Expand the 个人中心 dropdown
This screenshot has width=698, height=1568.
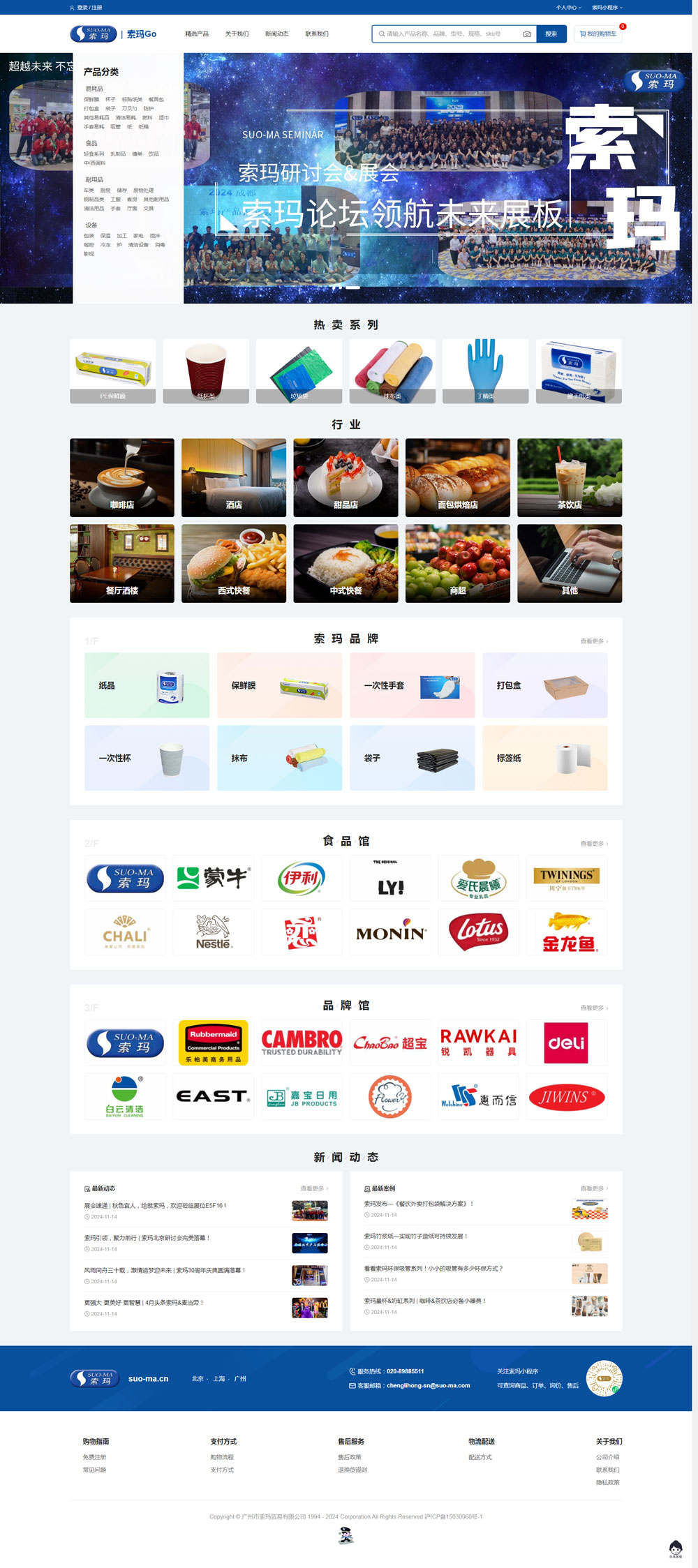tap(568, 8)
